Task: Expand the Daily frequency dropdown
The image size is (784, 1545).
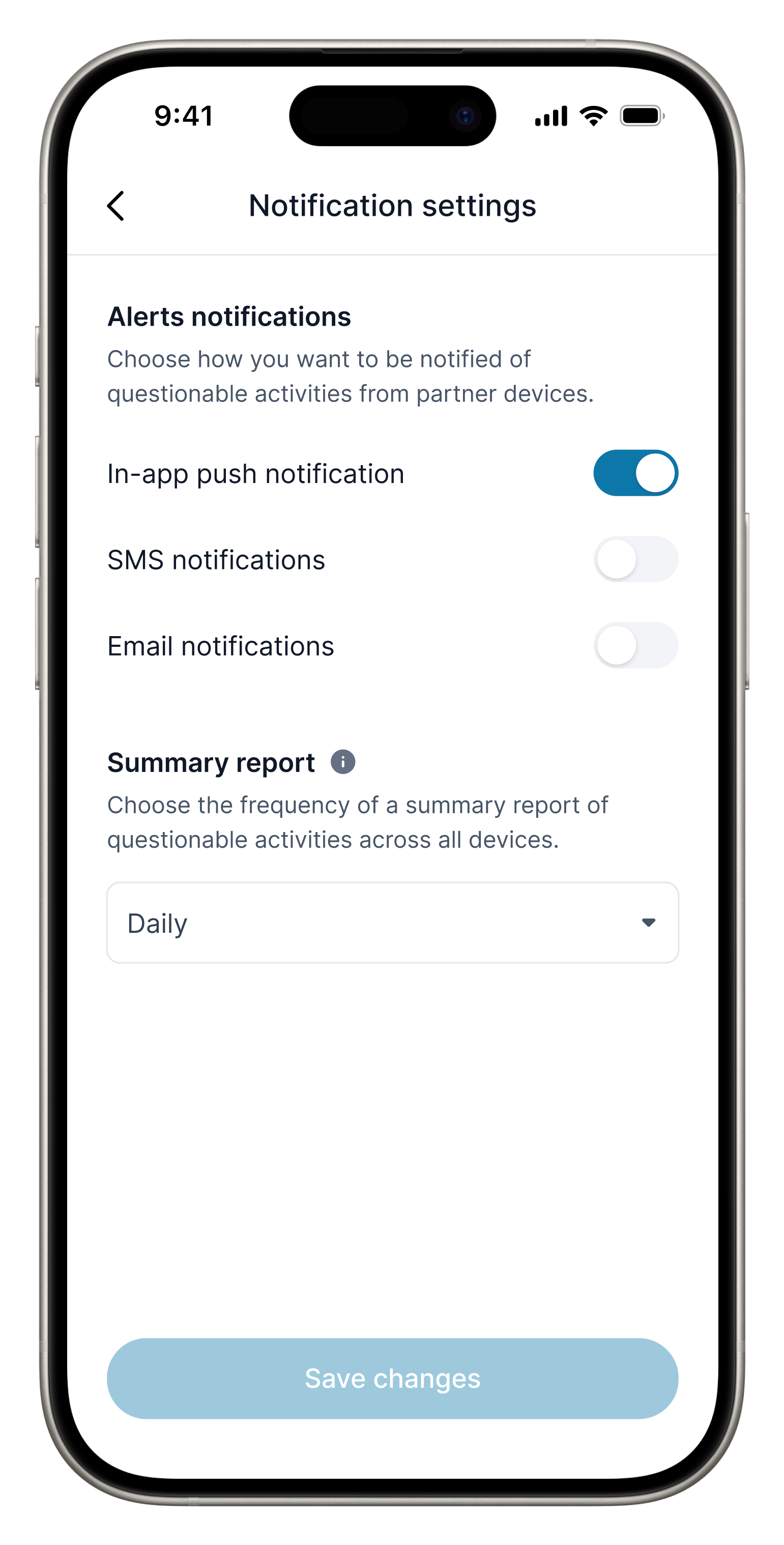Action: point(392,923)
